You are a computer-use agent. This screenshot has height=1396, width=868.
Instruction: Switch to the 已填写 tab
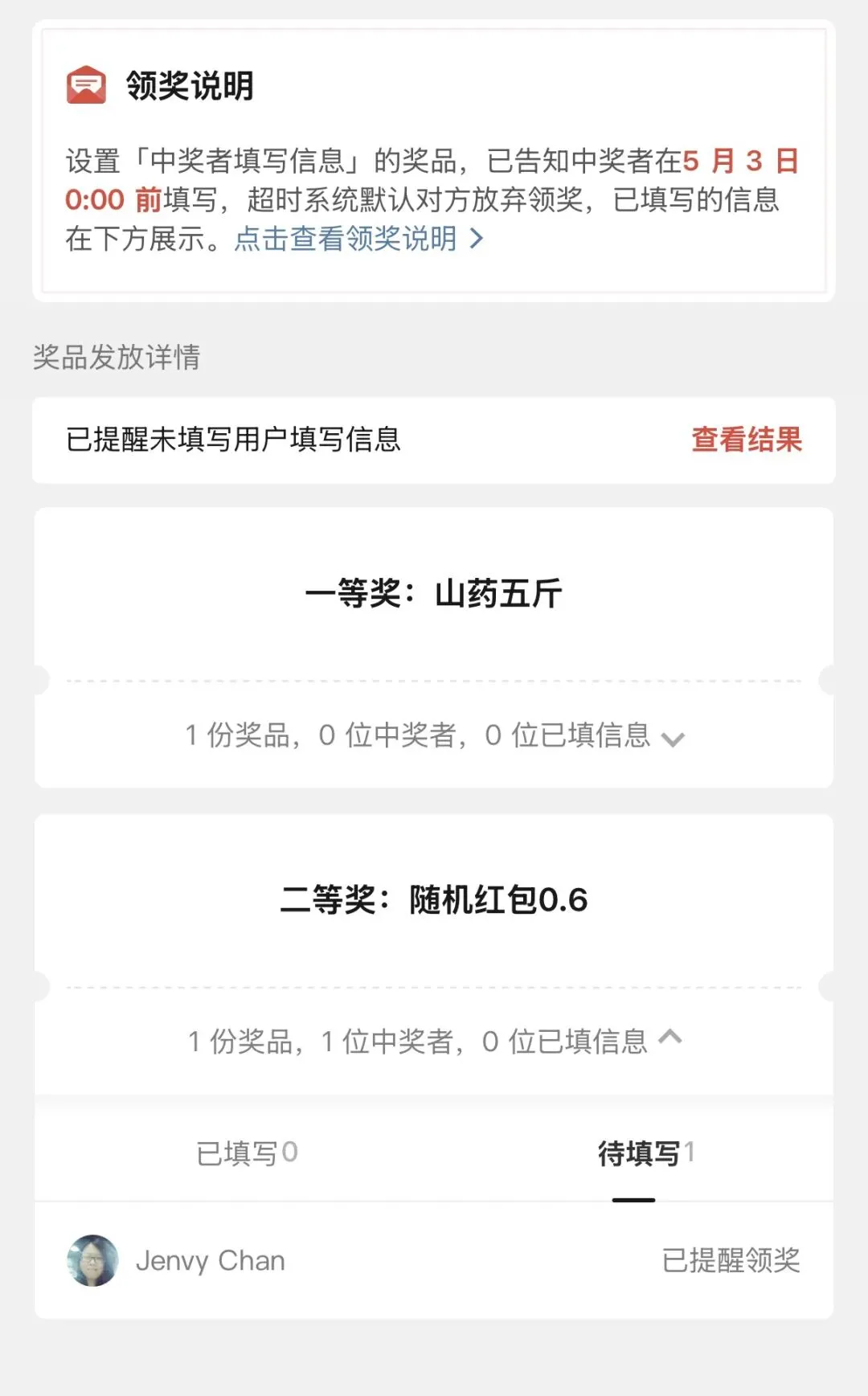pyautogui.click(x=247, y=1152)
